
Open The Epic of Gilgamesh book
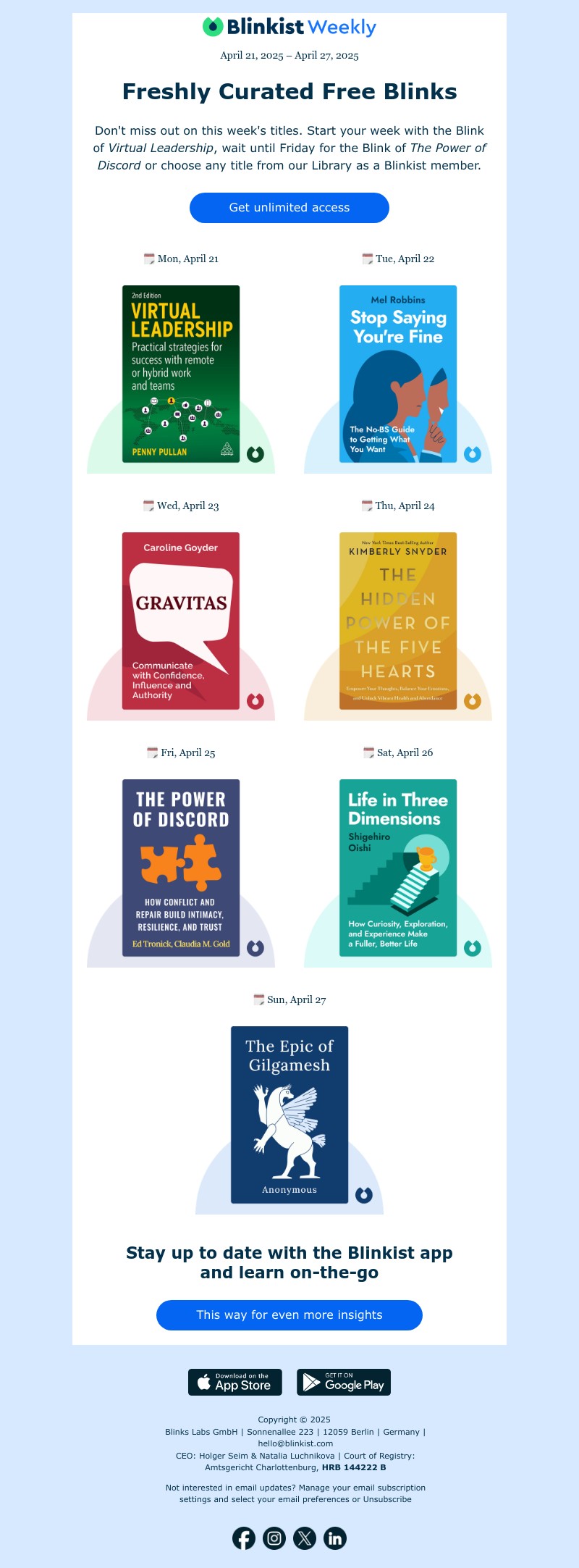tap(289, 1115)
